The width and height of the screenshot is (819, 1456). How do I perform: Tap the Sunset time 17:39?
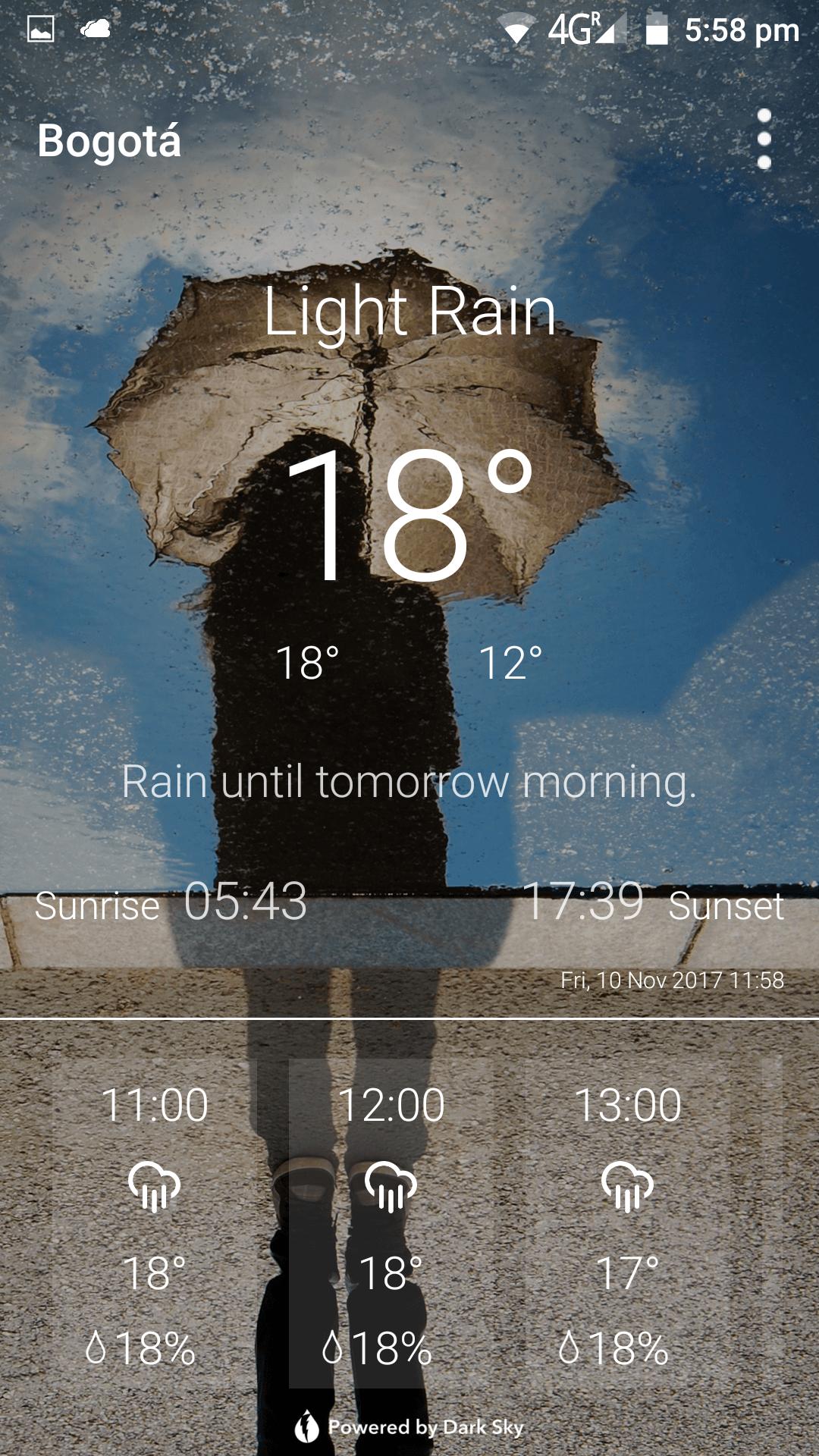[584, 902]
